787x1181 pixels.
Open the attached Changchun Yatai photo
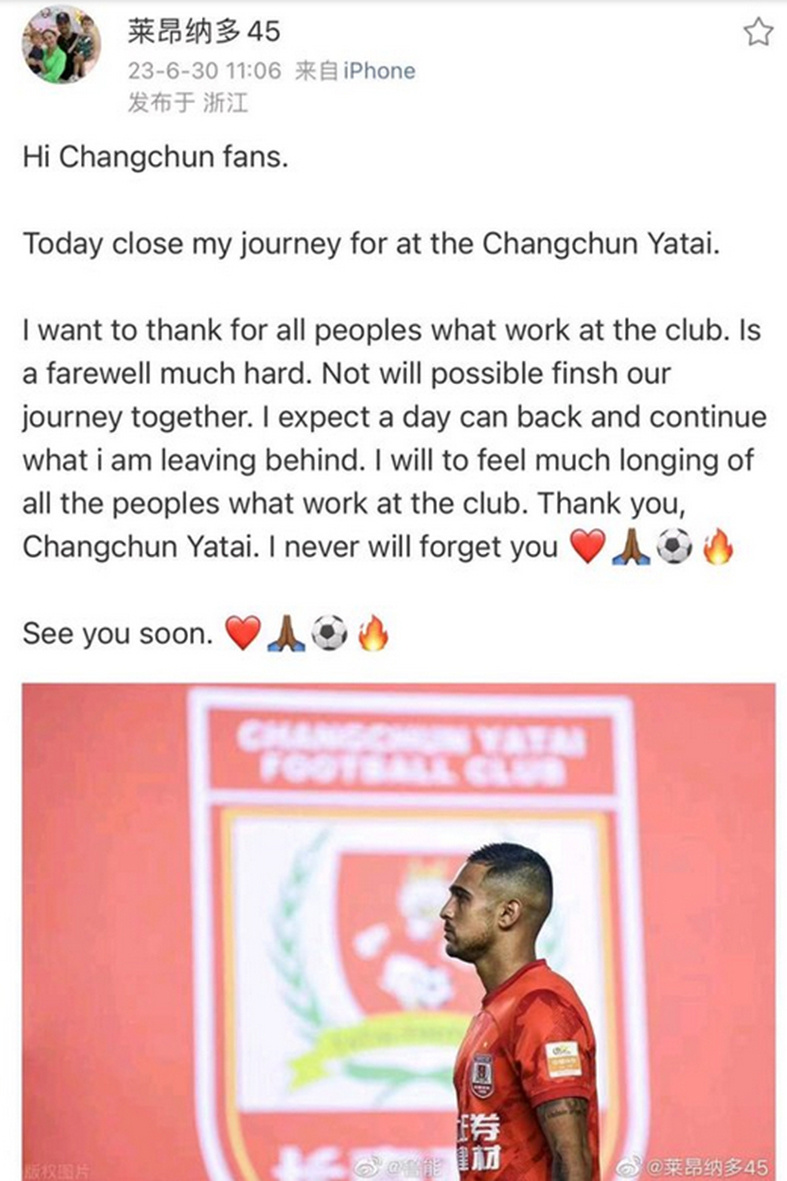pyautogui.click(x=398, y=930)
